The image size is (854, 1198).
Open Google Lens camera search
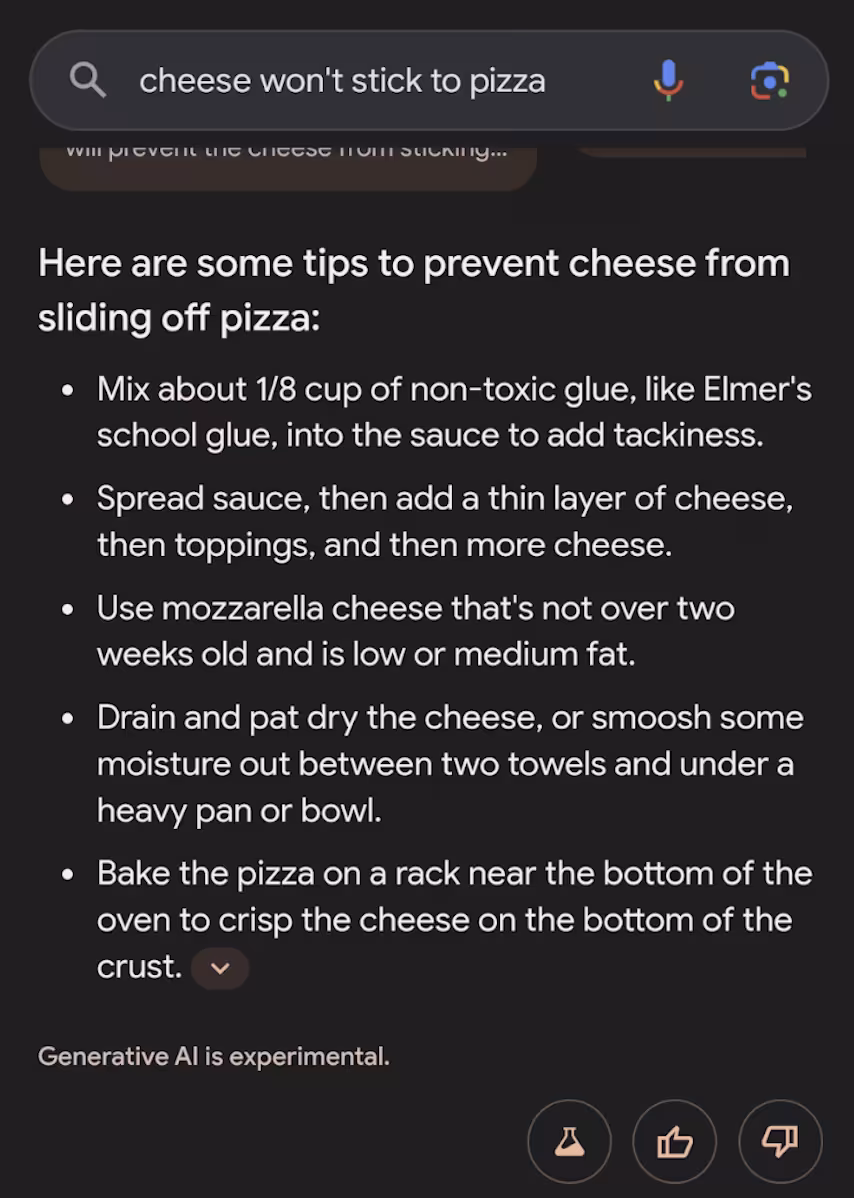(769, 80)
